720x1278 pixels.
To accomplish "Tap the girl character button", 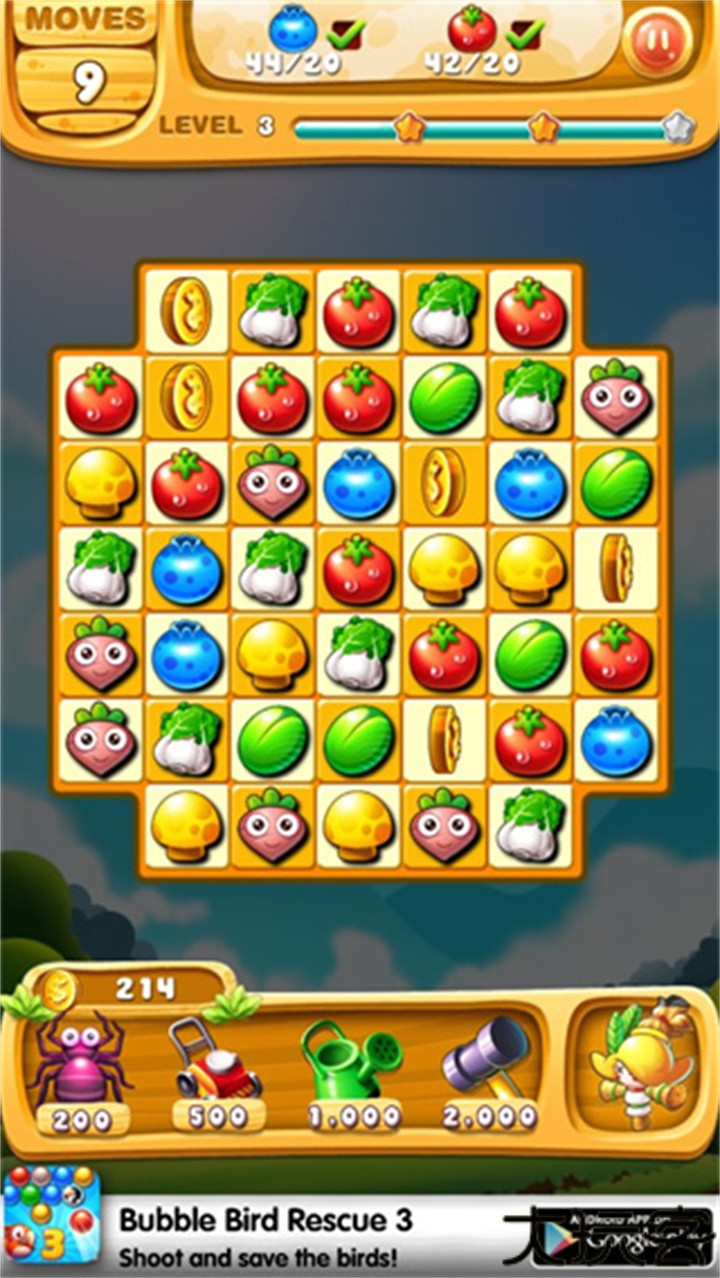I will (641, 1065).
